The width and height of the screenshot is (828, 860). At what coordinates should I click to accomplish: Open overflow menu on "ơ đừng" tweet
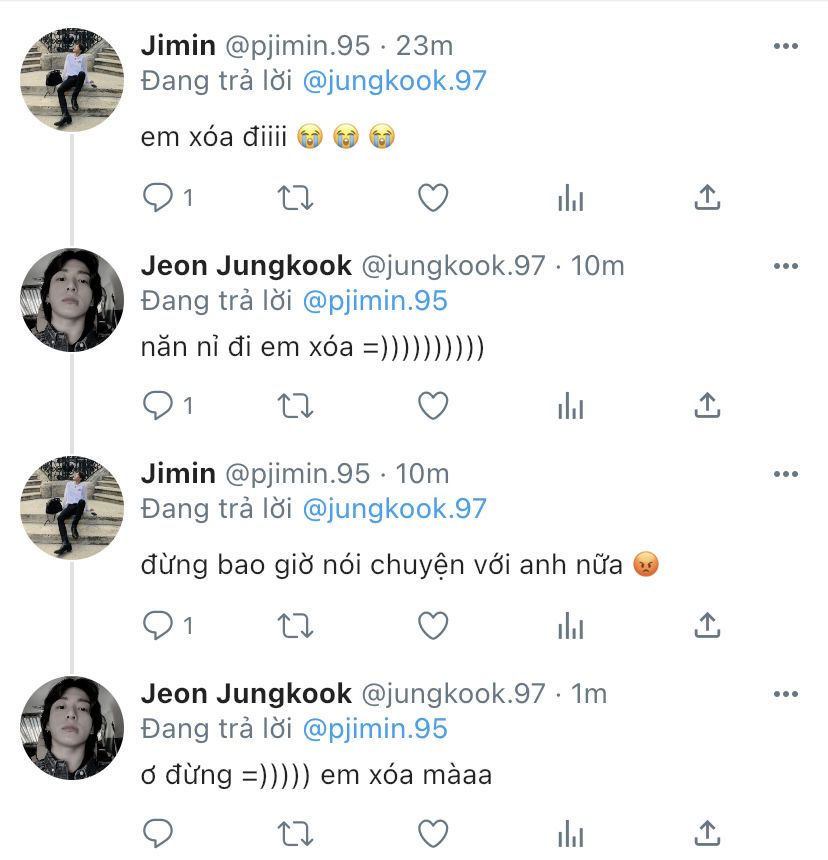point(786,694)
